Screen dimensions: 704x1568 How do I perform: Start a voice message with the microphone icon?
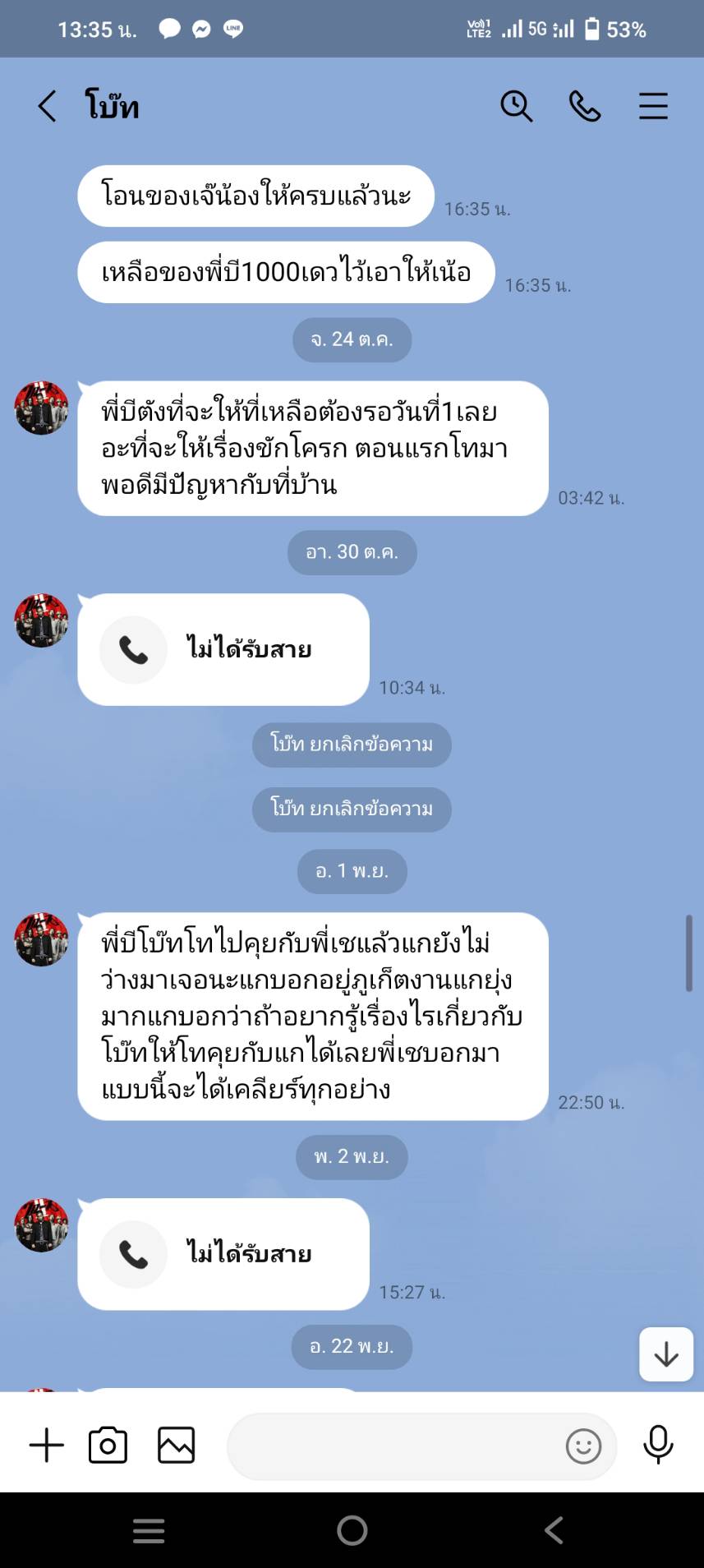[x=656, y=1444]
